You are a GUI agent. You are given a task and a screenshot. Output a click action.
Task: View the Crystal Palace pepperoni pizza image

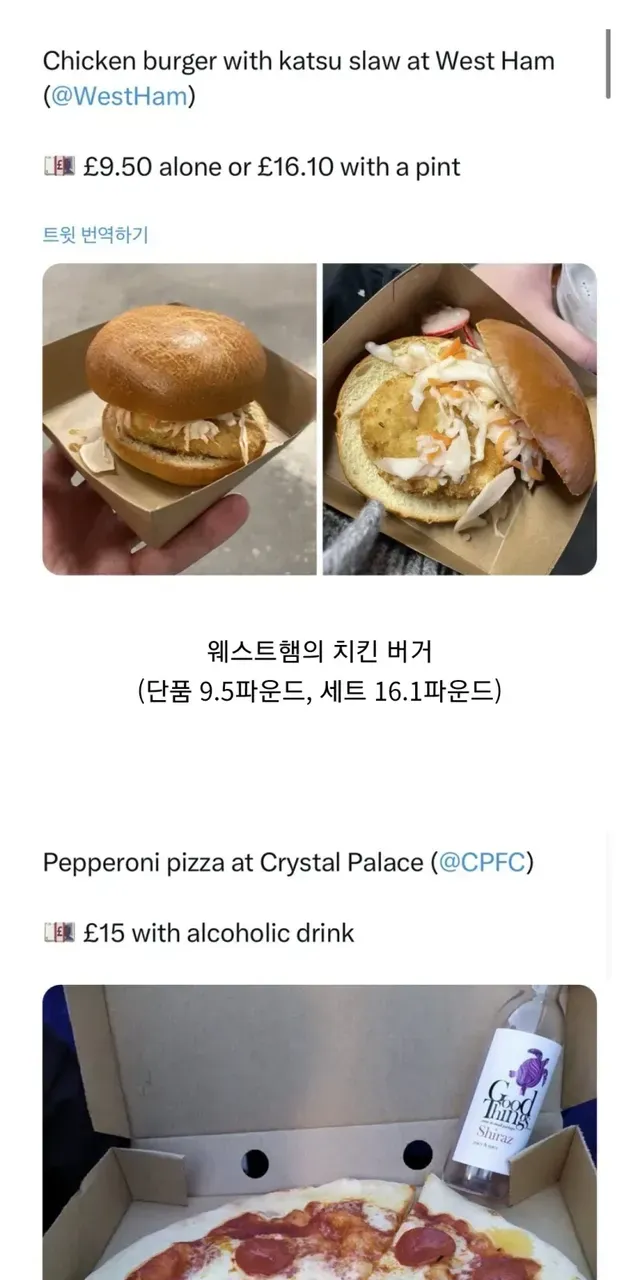(x=319, y=1132)
